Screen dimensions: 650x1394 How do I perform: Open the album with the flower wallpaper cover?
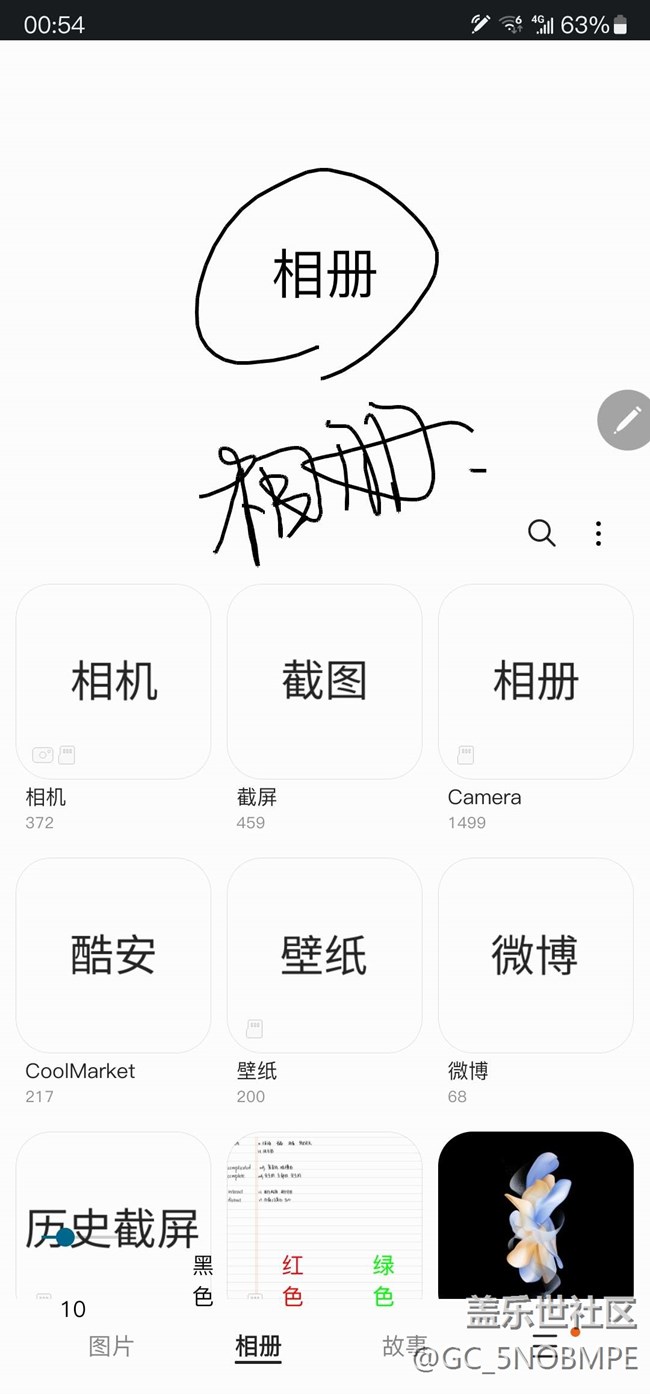(536, 1215)
